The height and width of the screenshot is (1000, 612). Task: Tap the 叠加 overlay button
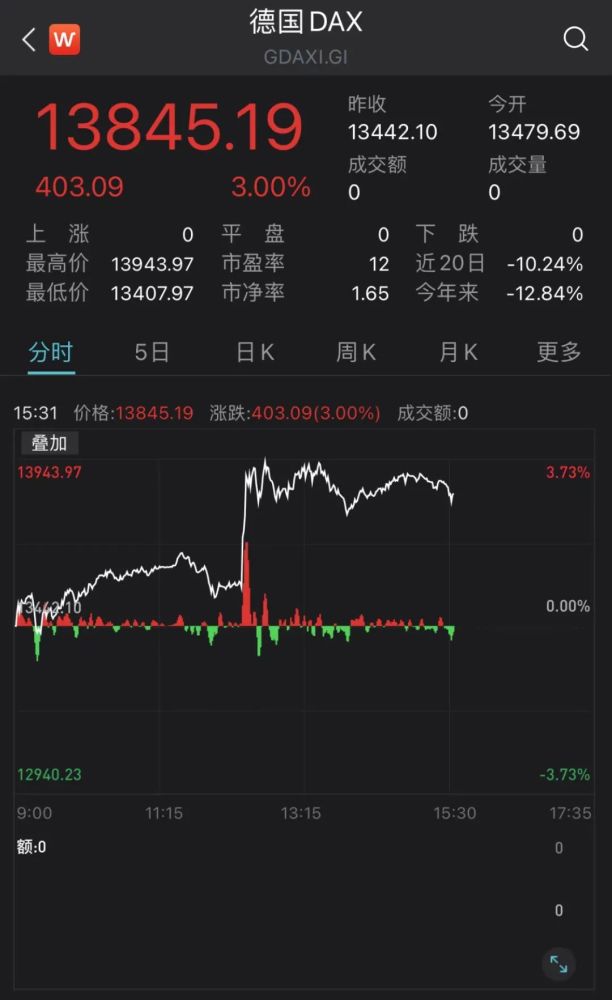coord(50,443)
